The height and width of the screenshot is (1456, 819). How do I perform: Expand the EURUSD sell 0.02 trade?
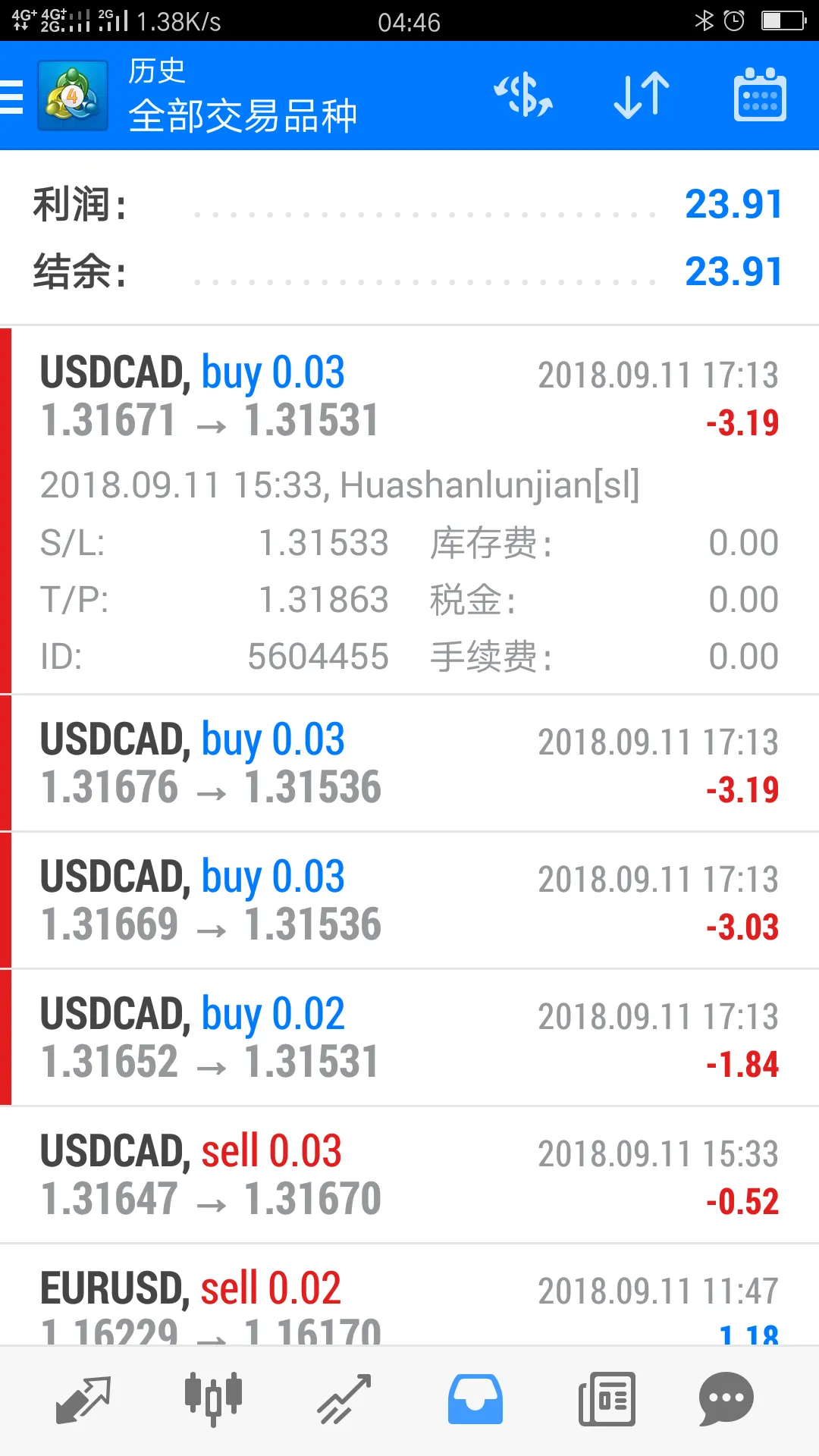(409, 1295)
